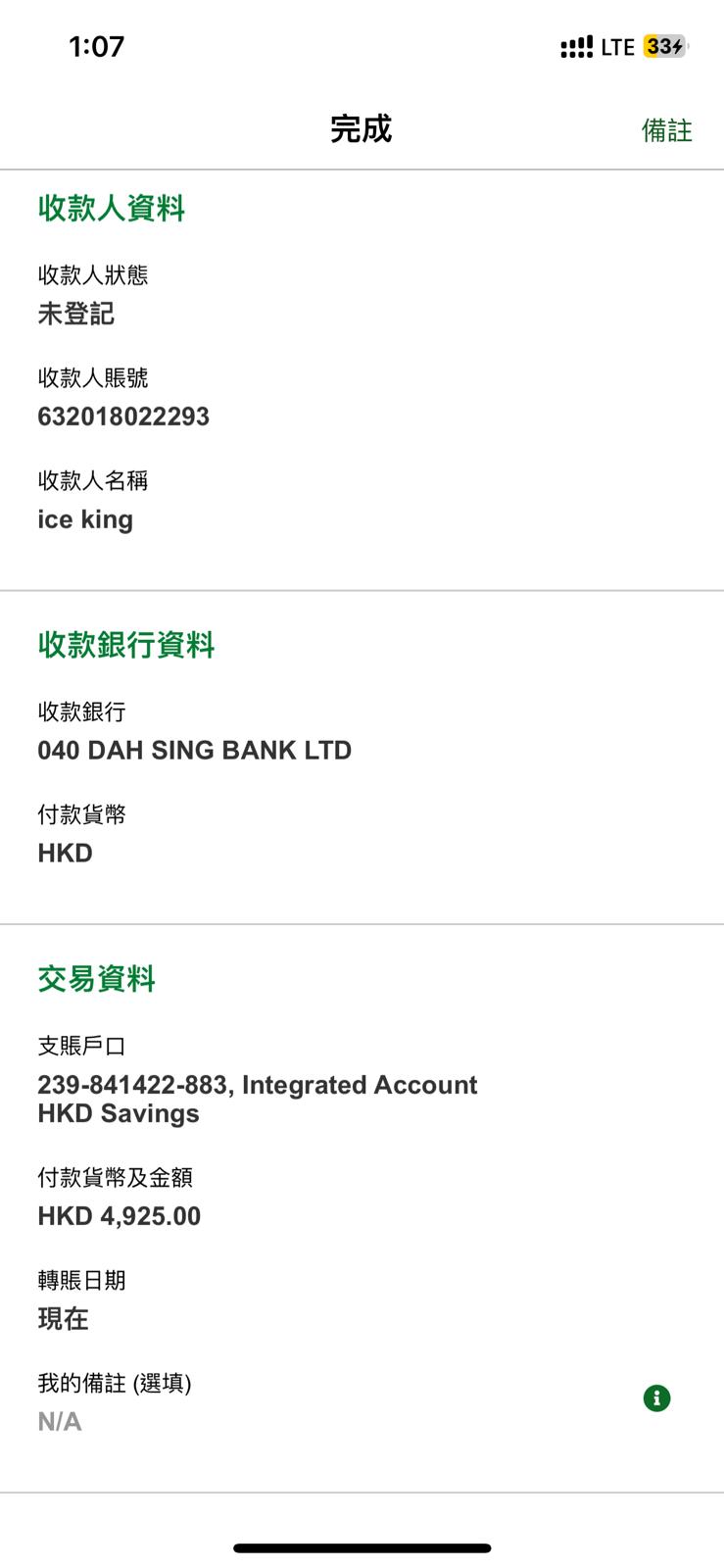Image resolution: width=724 pixels, height=1568 pixels.
Task: Open the info icon beside 我的備註
Action: (656, 1398)
